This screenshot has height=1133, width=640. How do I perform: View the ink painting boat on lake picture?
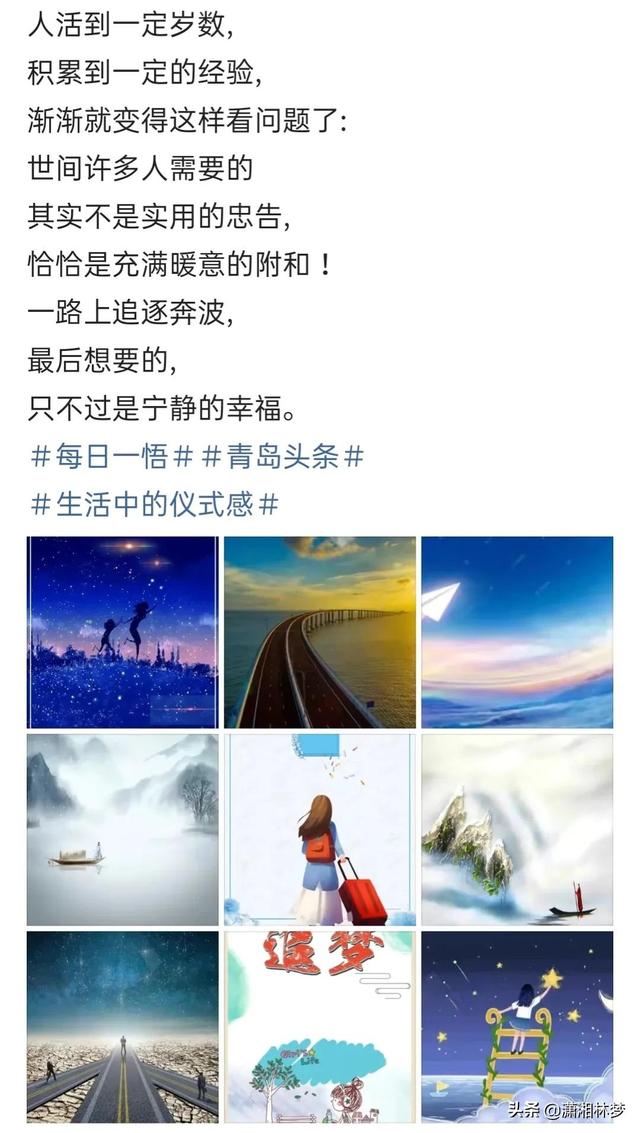[x=122, y=829]
